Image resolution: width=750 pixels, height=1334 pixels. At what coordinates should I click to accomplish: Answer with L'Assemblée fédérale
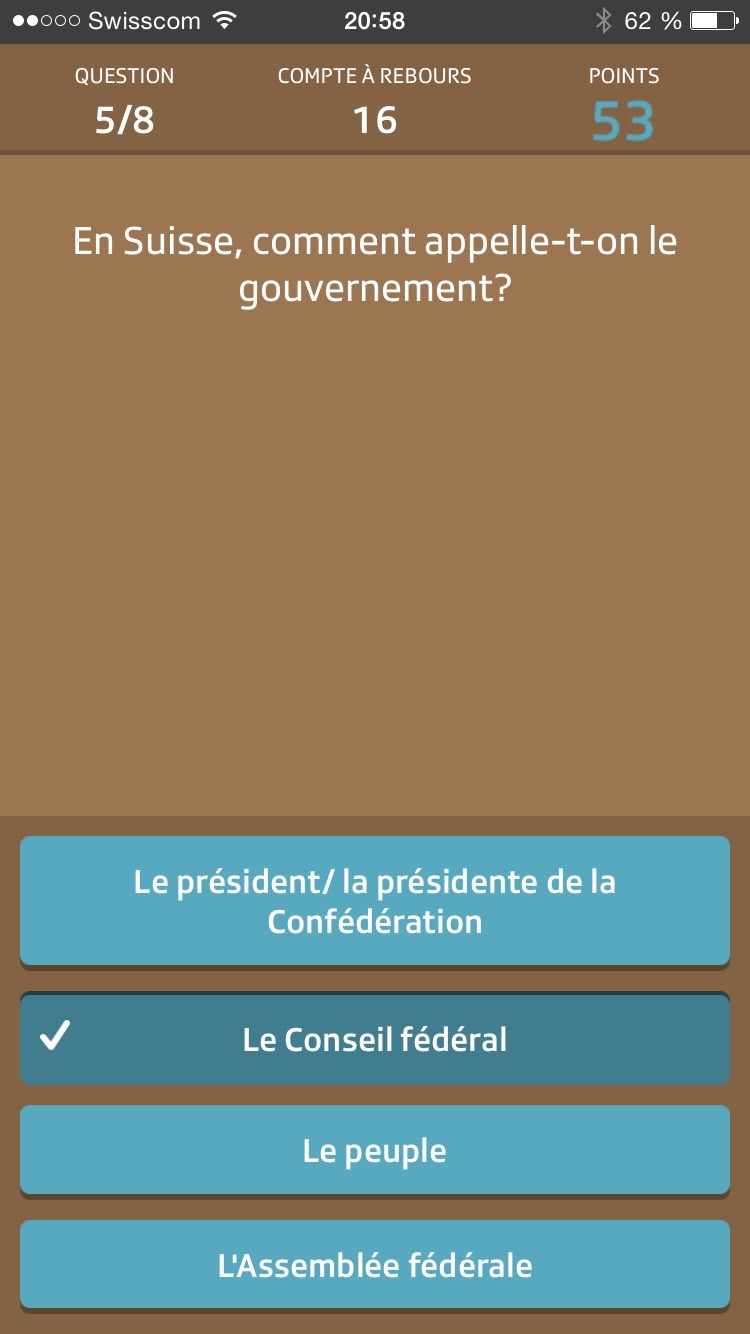(375, 1265)
